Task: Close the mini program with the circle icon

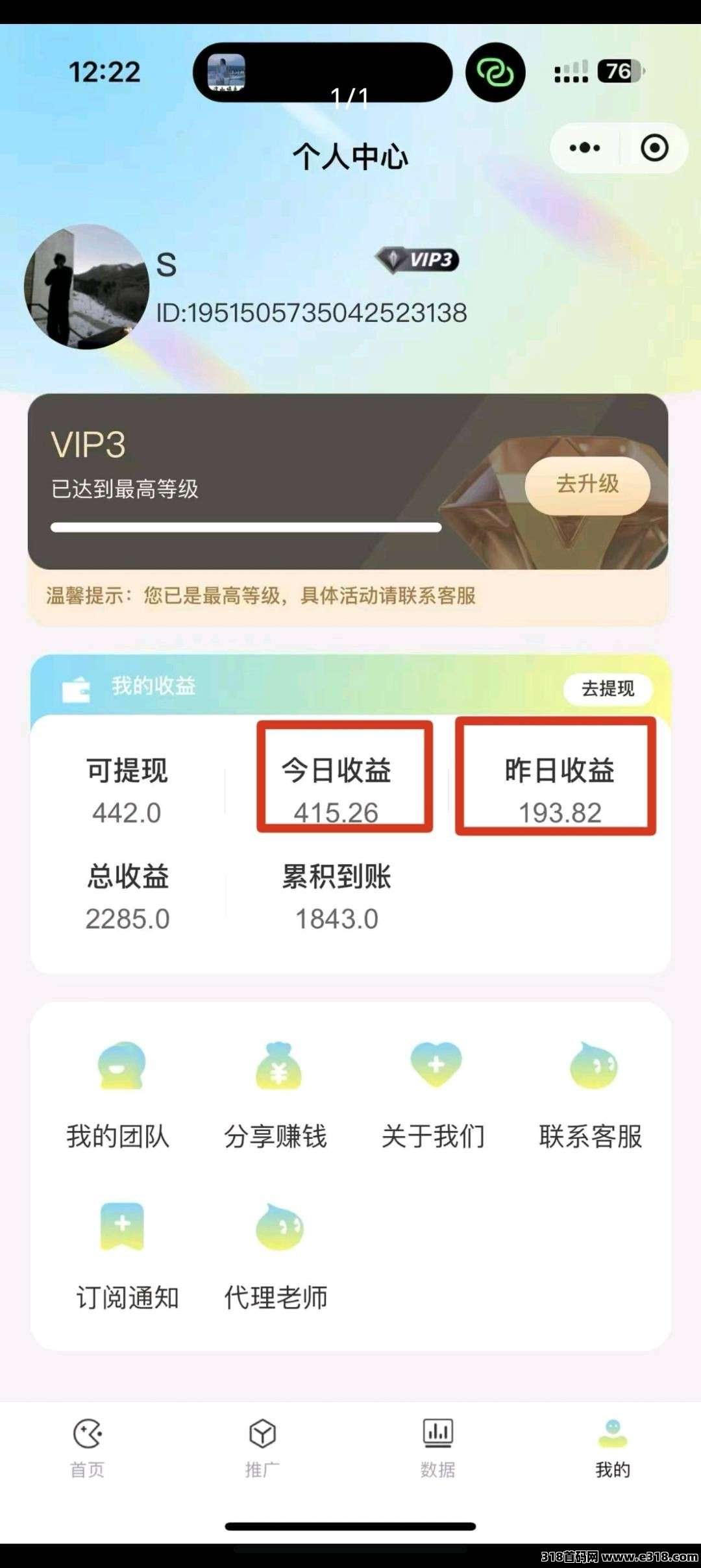Action: point(654,148)
